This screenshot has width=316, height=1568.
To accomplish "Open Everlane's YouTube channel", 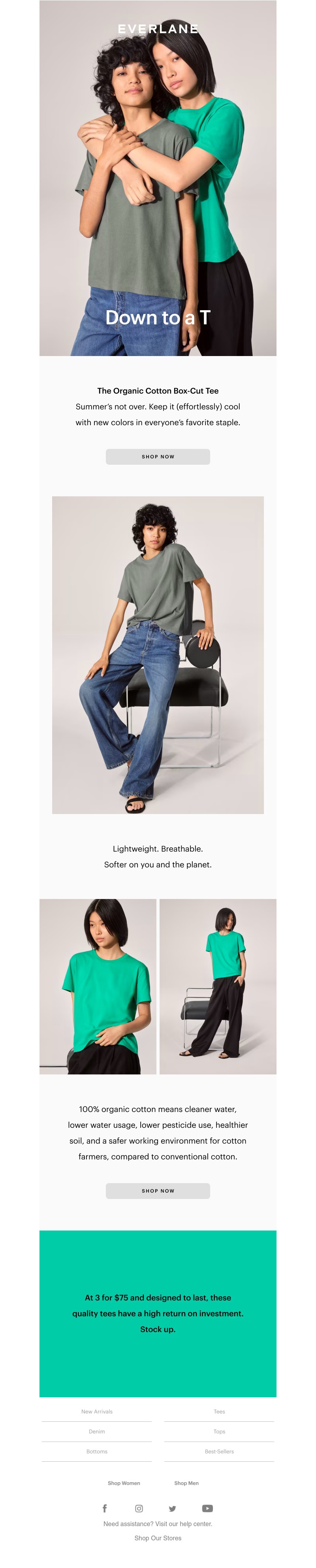I will (208, 1508).
